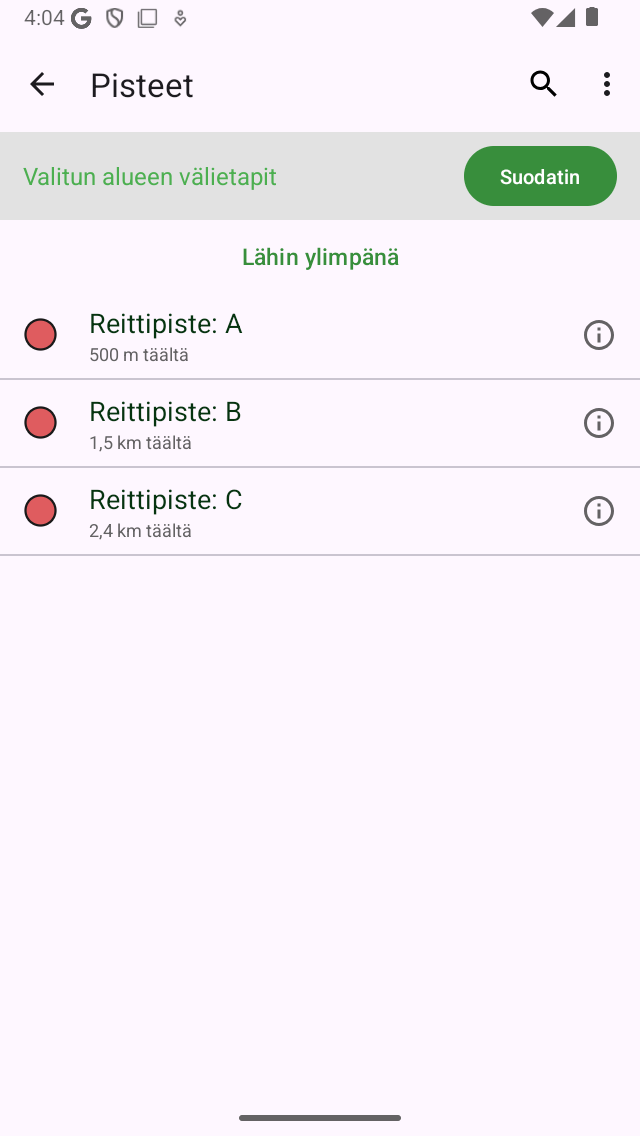Open Reittipiste: B row

click(320, 423)
